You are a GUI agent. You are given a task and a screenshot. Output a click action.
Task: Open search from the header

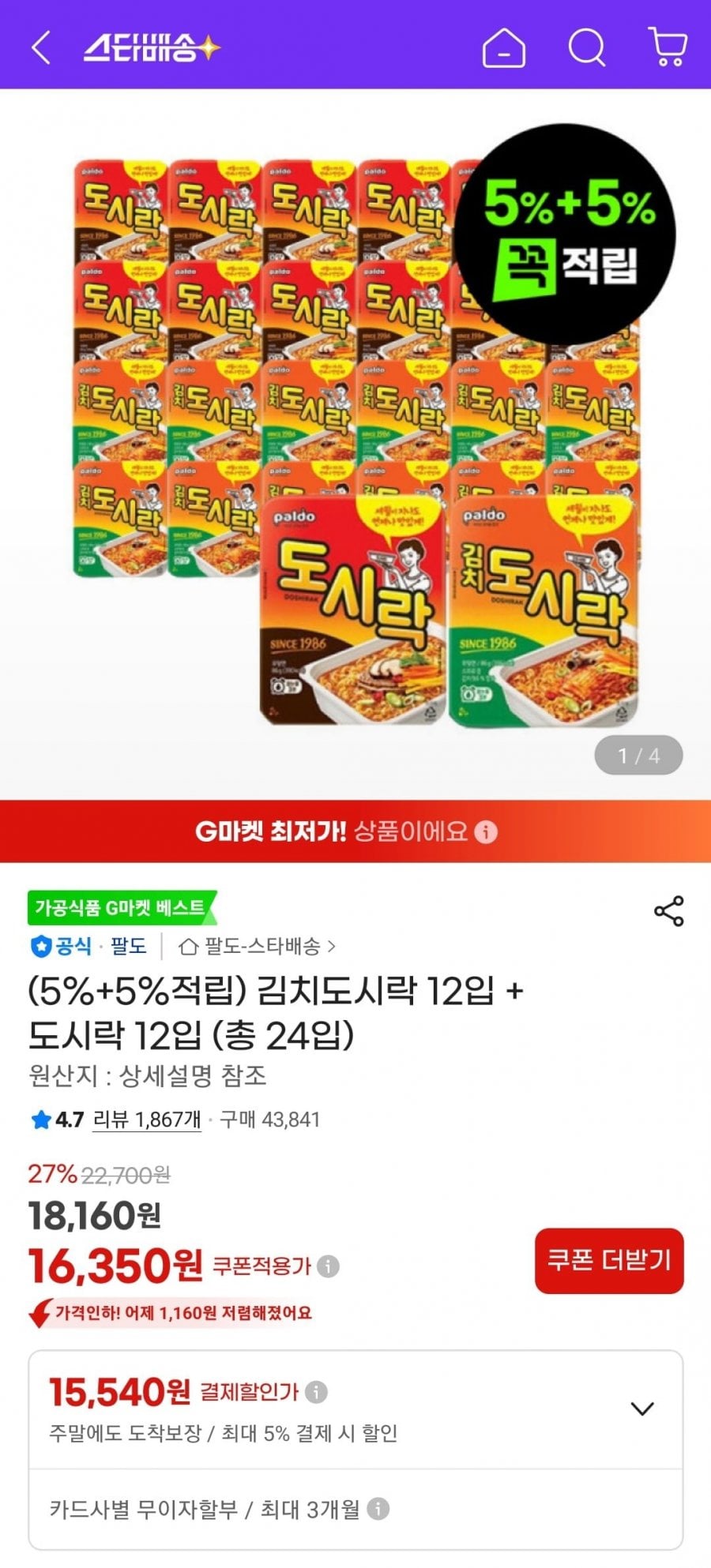pyautogui.click(x=587, y=48)
